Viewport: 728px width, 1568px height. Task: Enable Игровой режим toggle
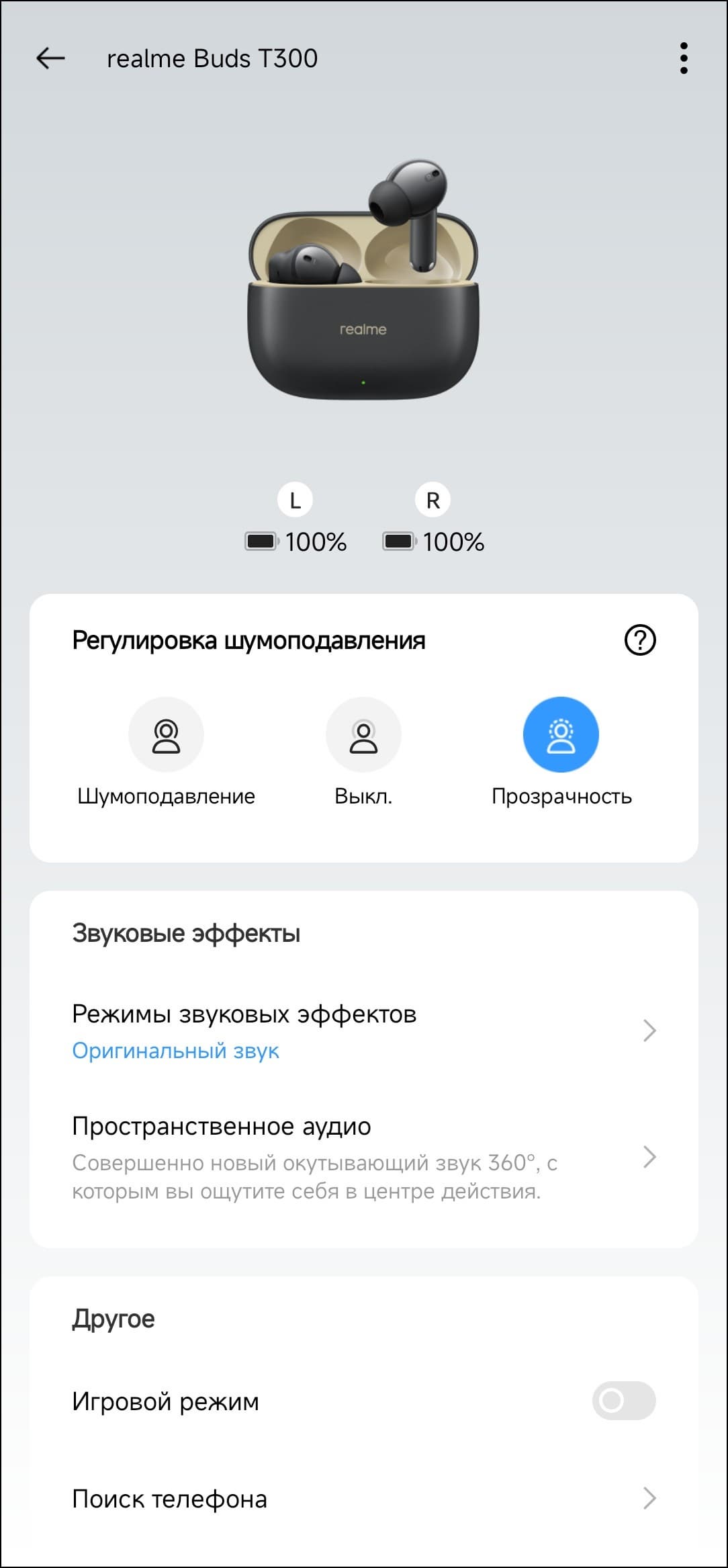click(623, 1401)
